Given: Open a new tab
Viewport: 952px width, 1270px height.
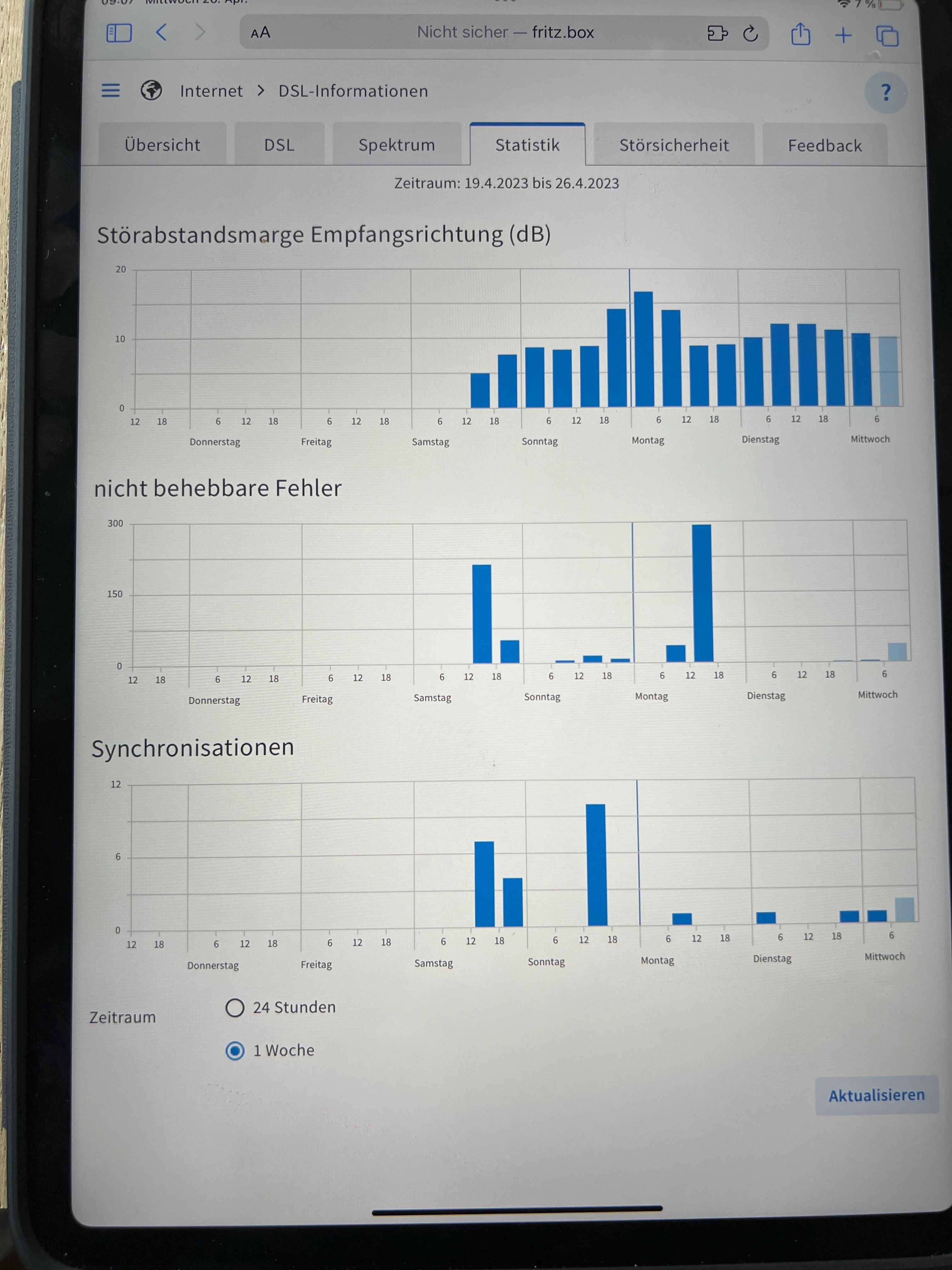Looking at the screenshot, I should click(843, 36).
